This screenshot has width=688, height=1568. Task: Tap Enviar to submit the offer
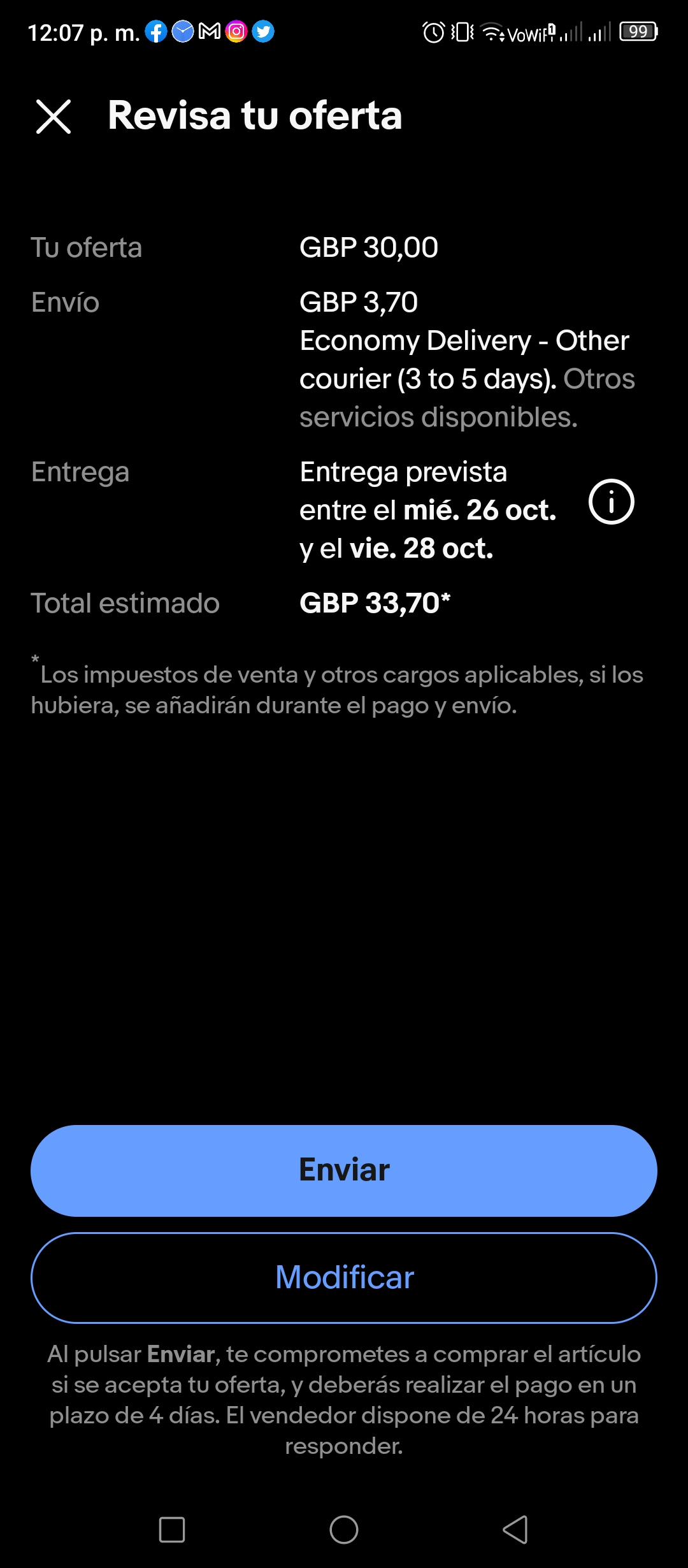(x=344, y=1170)
